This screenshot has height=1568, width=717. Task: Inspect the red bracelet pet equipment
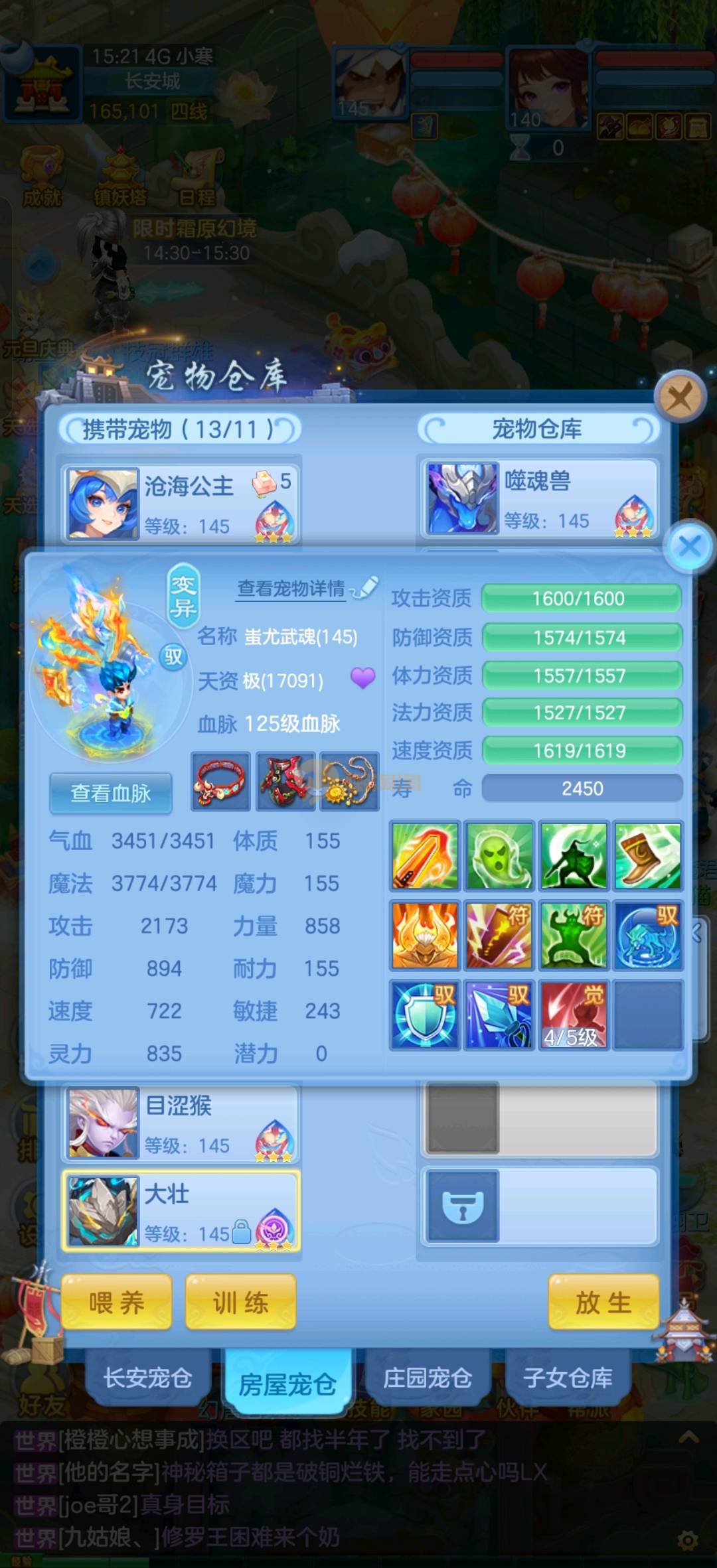tap(220, 782)
